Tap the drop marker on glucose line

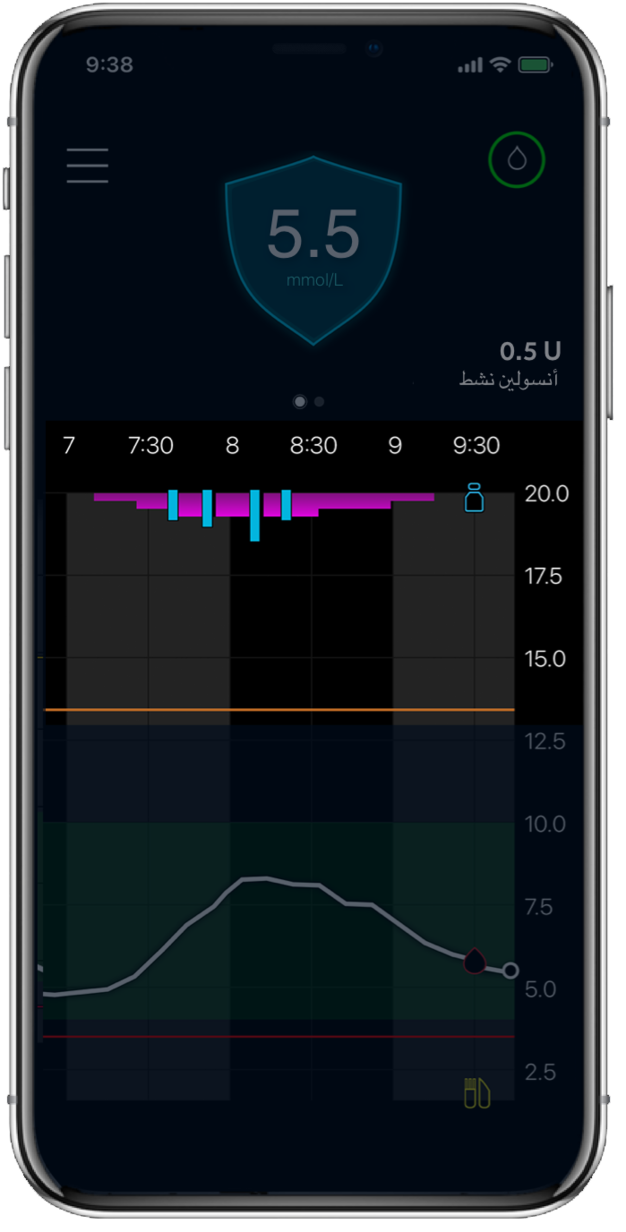point(474,962)
